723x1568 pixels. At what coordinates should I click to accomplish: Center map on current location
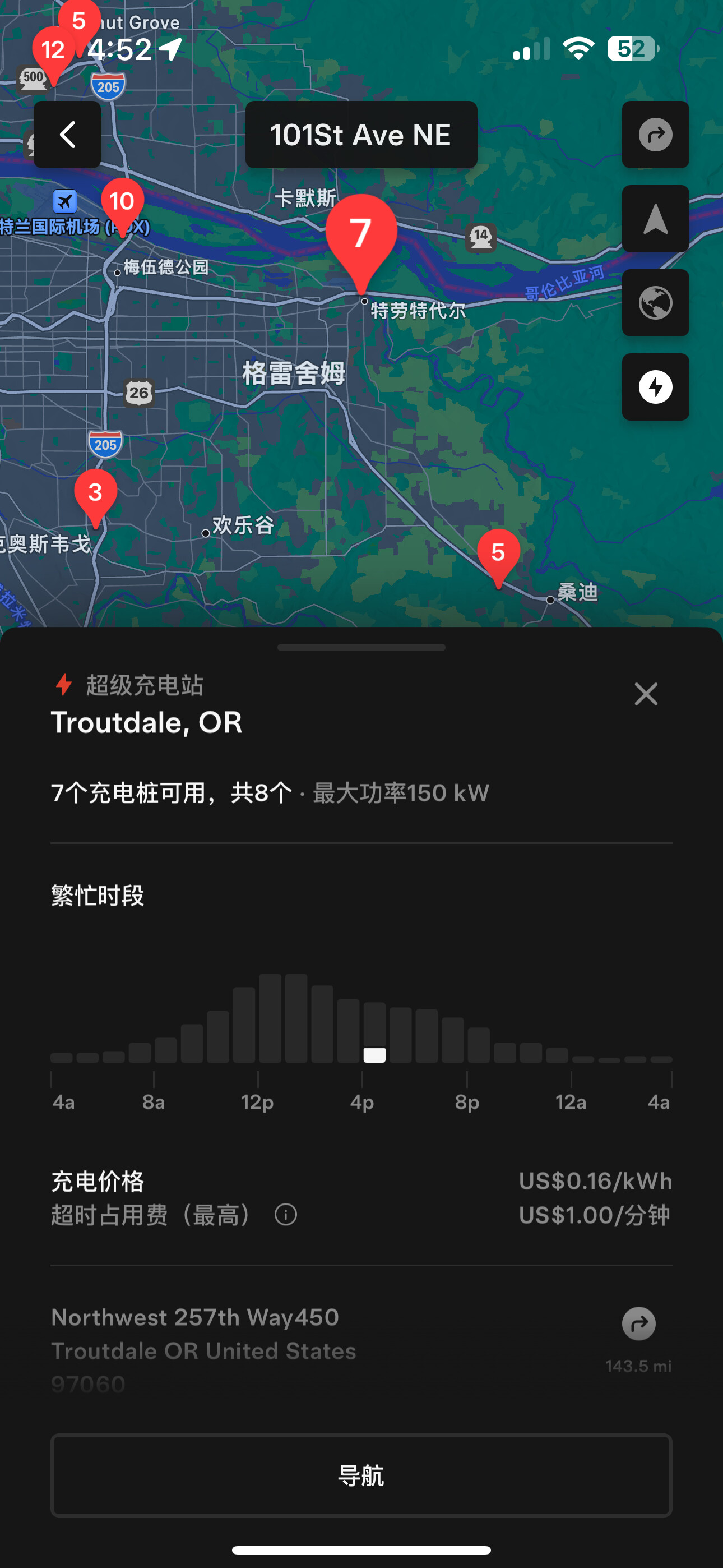click(x=655, y=219)
